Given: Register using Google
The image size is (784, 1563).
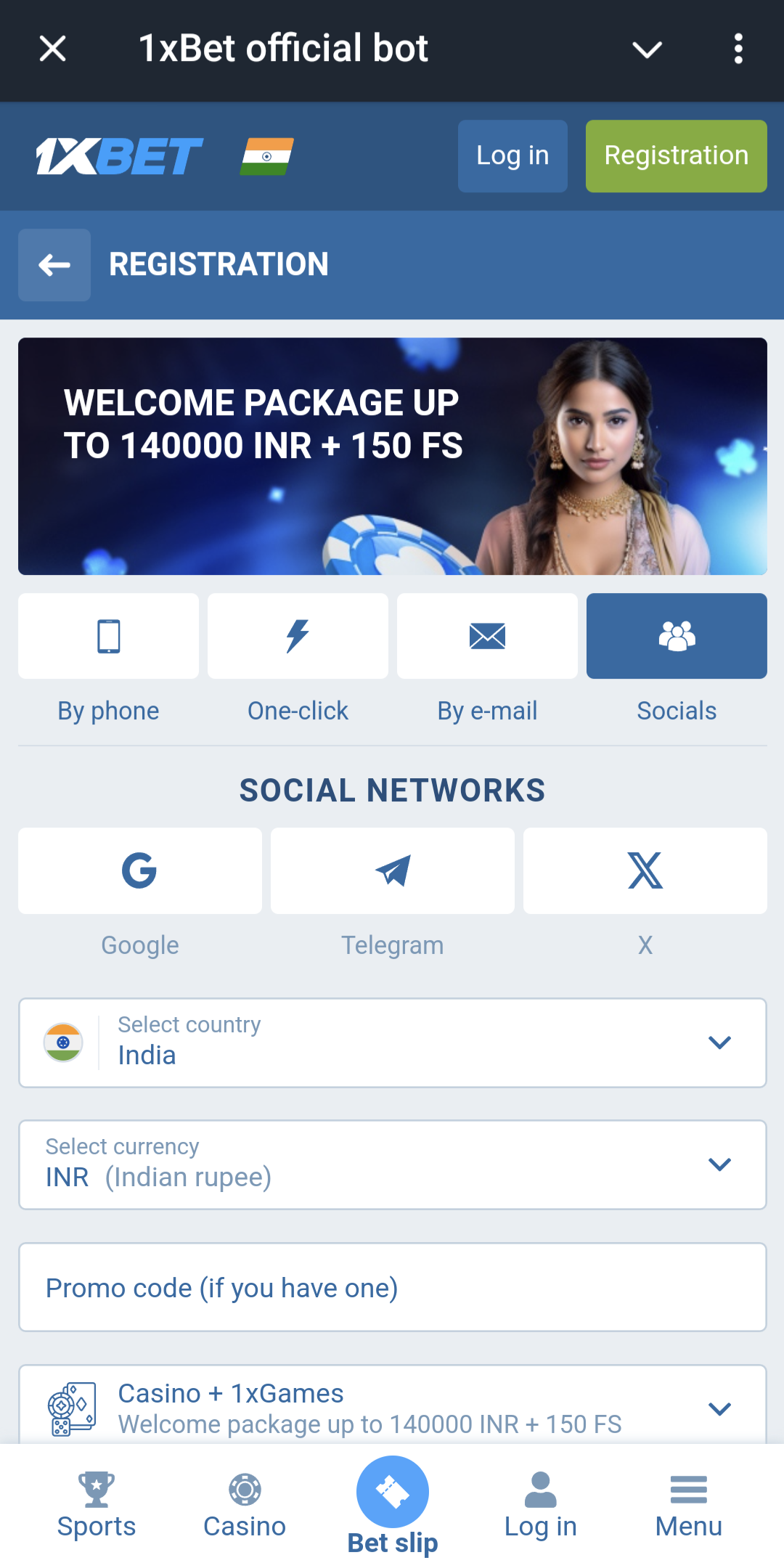Looking at the screenshot, I should coord(139,870).
